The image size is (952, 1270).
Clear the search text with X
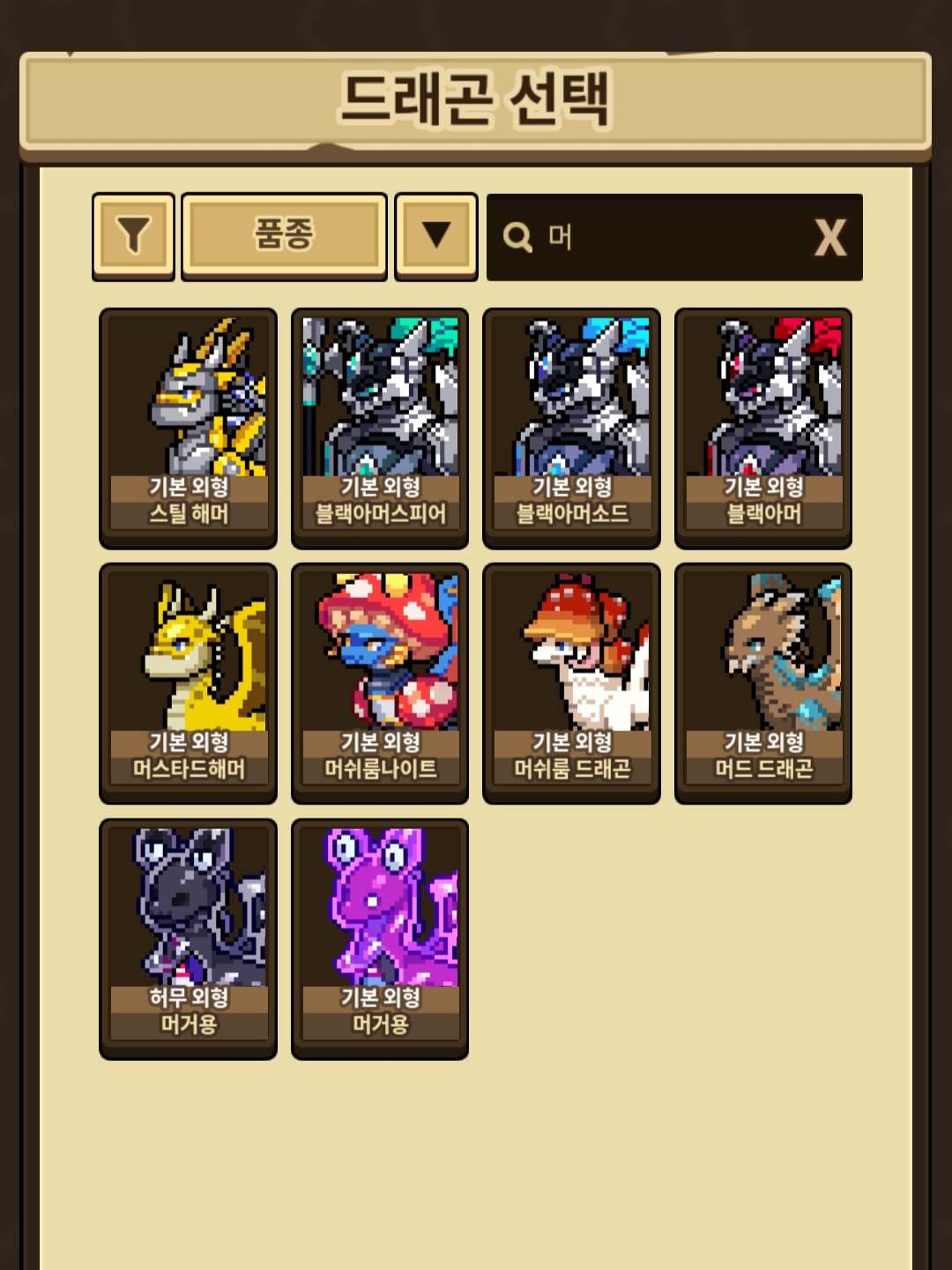pyautogui.click(x=829, y=237)
